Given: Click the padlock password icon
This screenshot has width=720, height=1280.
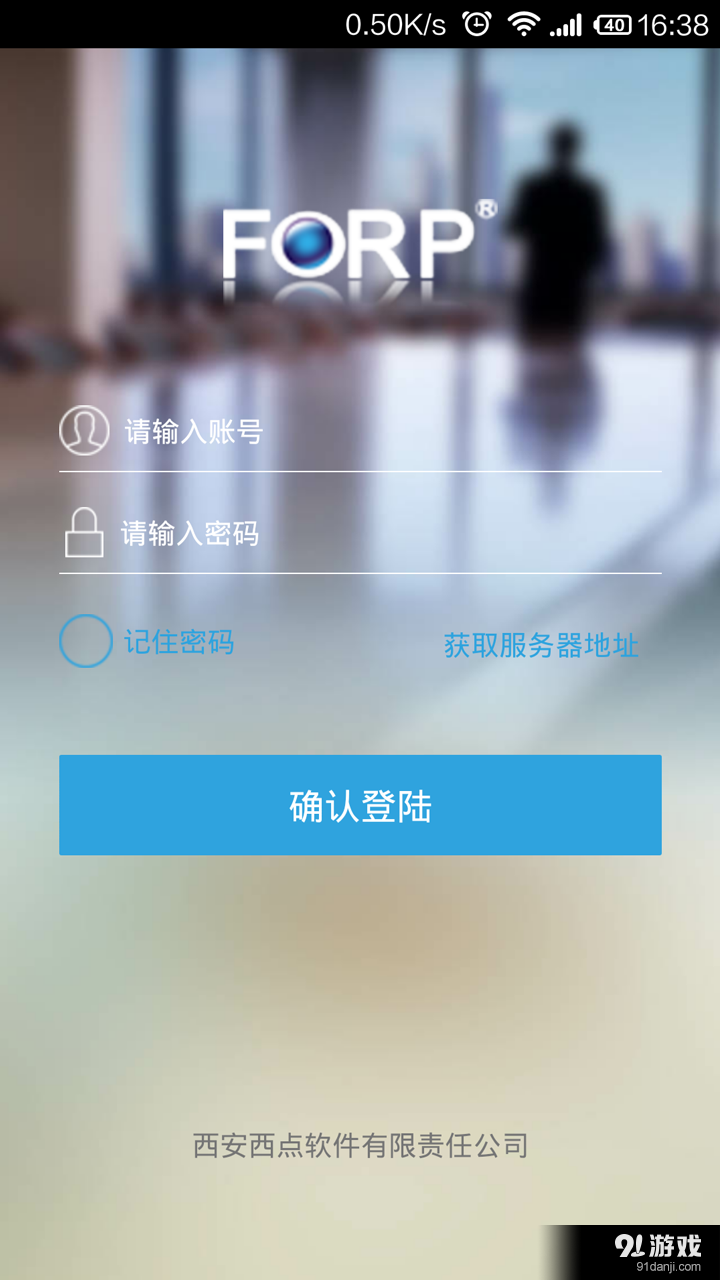Looking at the screenshot, I should [84, 533].
